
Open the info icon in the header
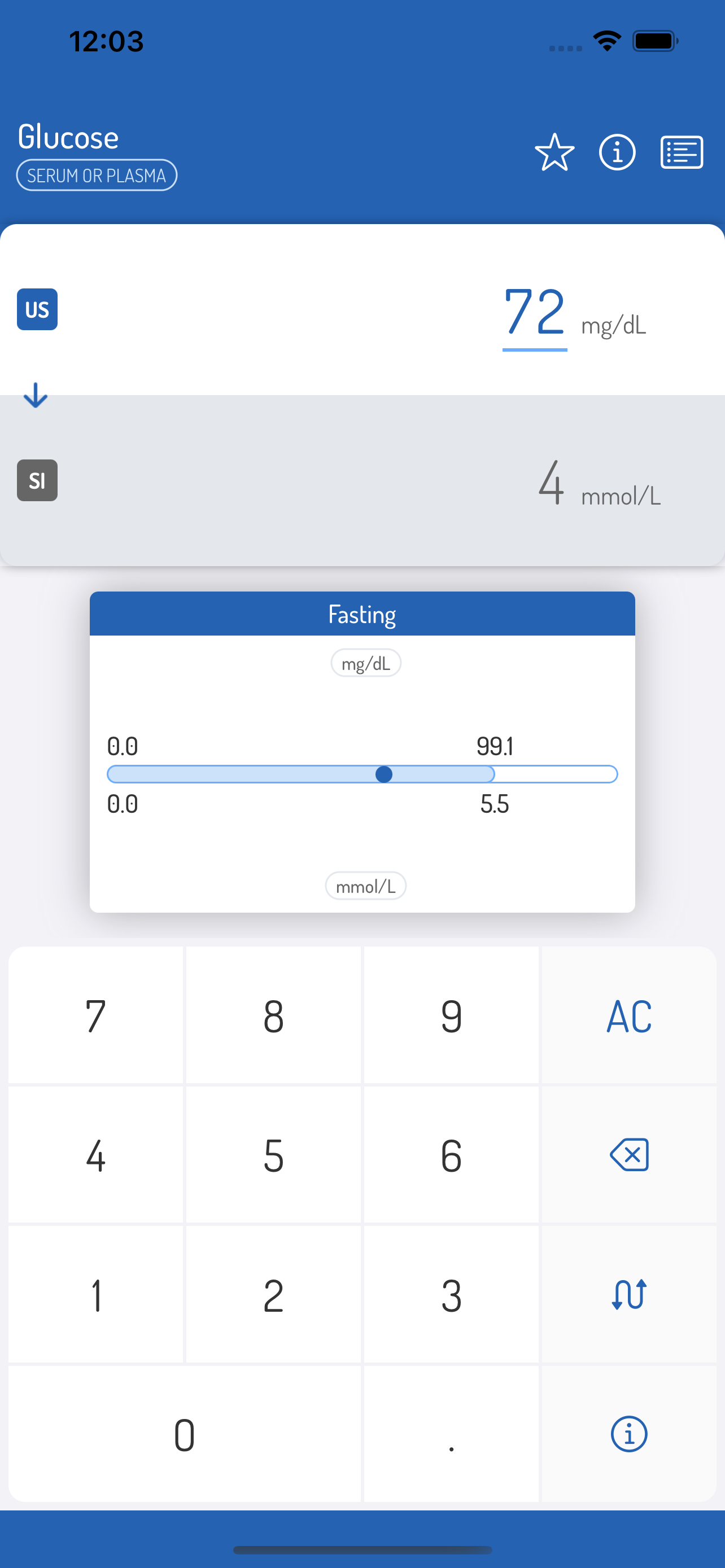pos(617,152)
